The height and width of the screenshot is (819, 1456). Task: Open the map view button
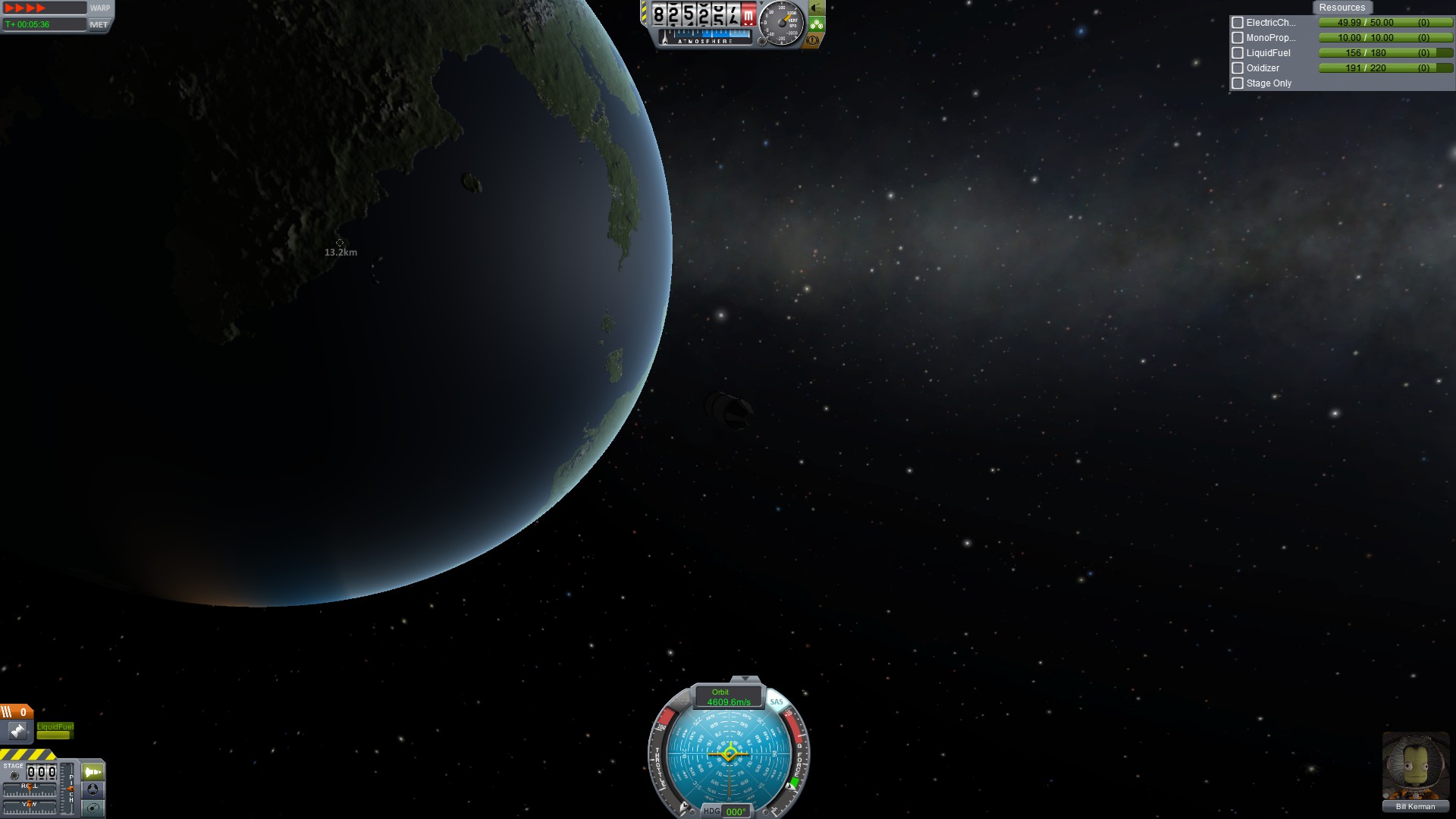coord(93,808)
